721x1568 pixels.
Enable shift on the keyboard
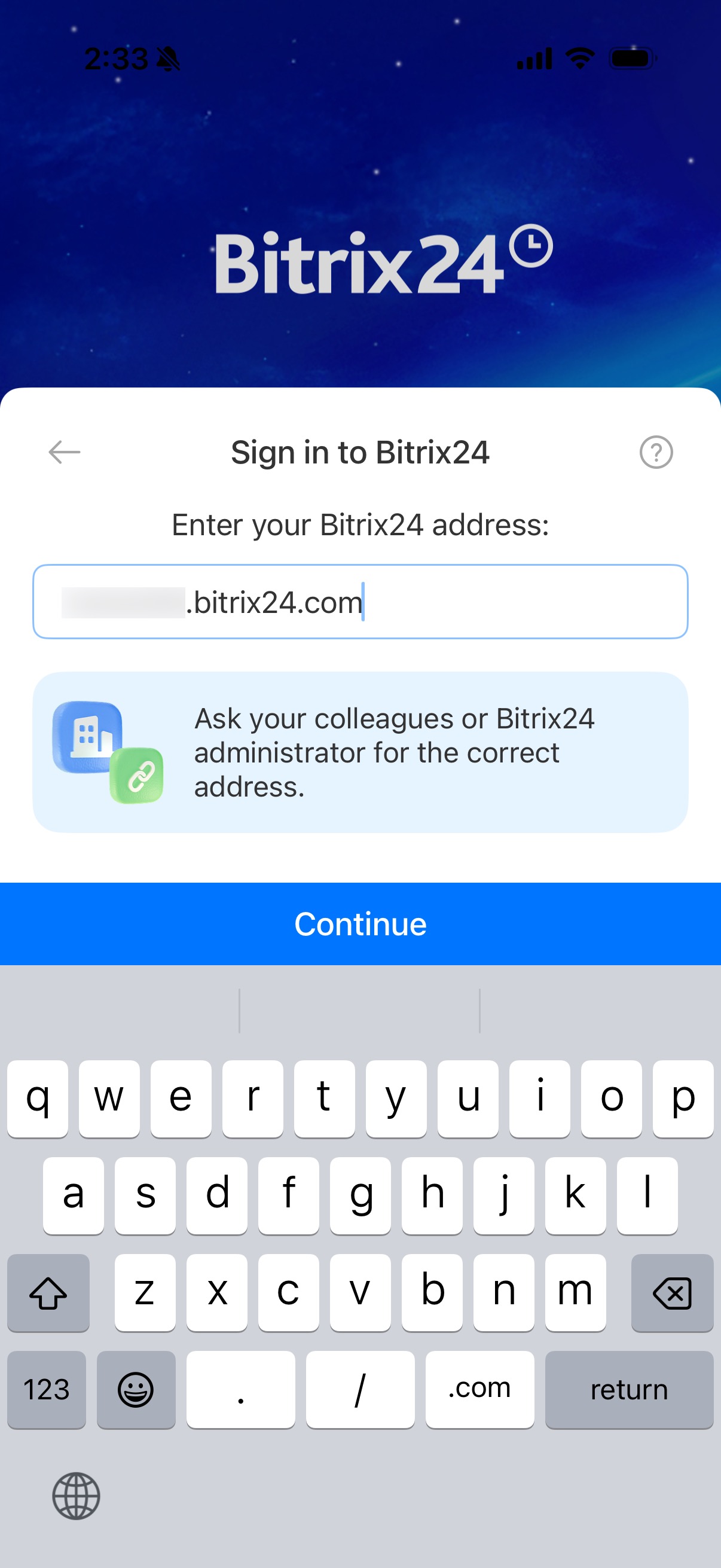tap(48, 1293)
